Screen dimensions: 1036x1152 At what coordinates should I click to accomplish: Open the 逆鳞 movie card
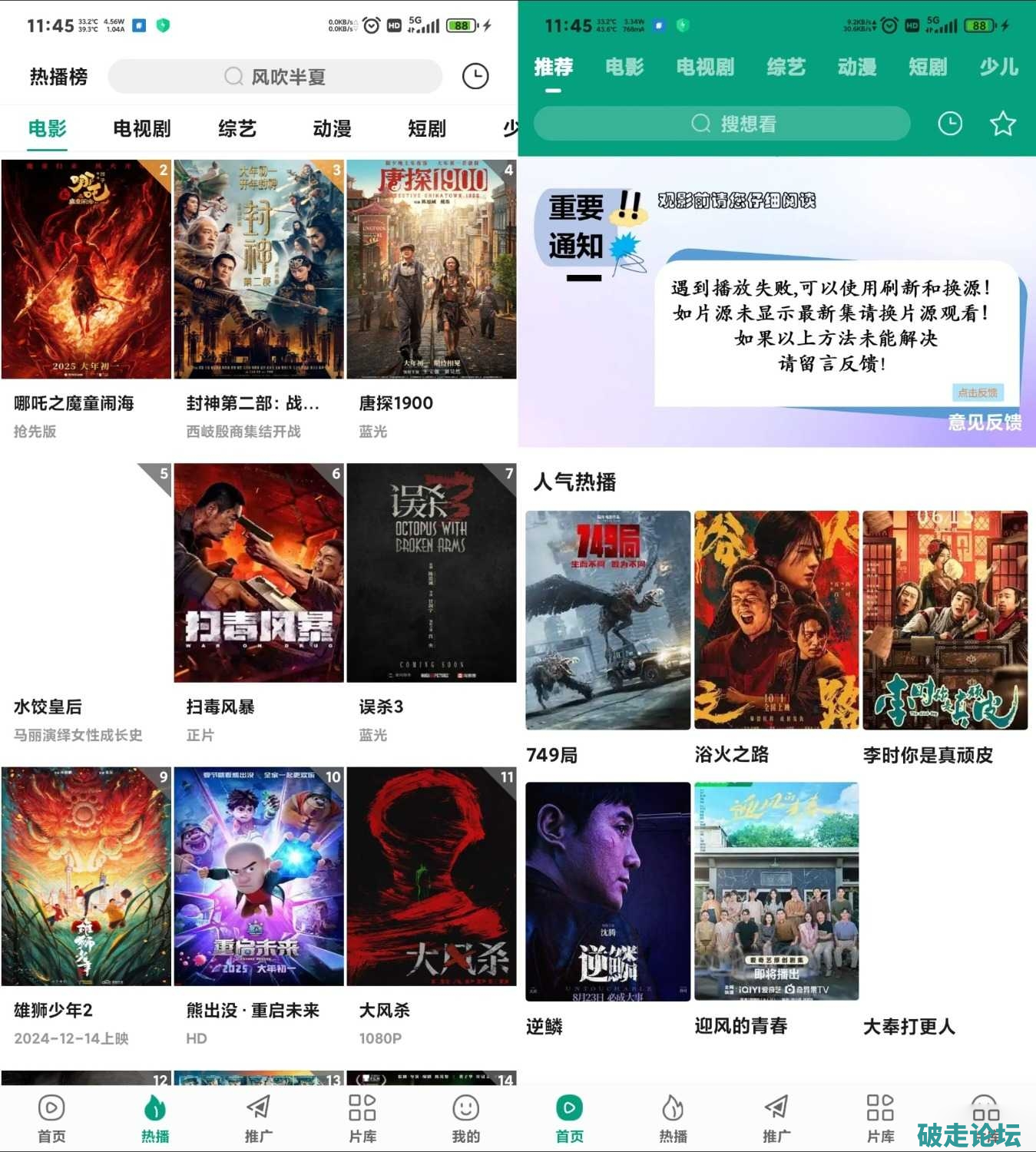(x=607, y=892)
